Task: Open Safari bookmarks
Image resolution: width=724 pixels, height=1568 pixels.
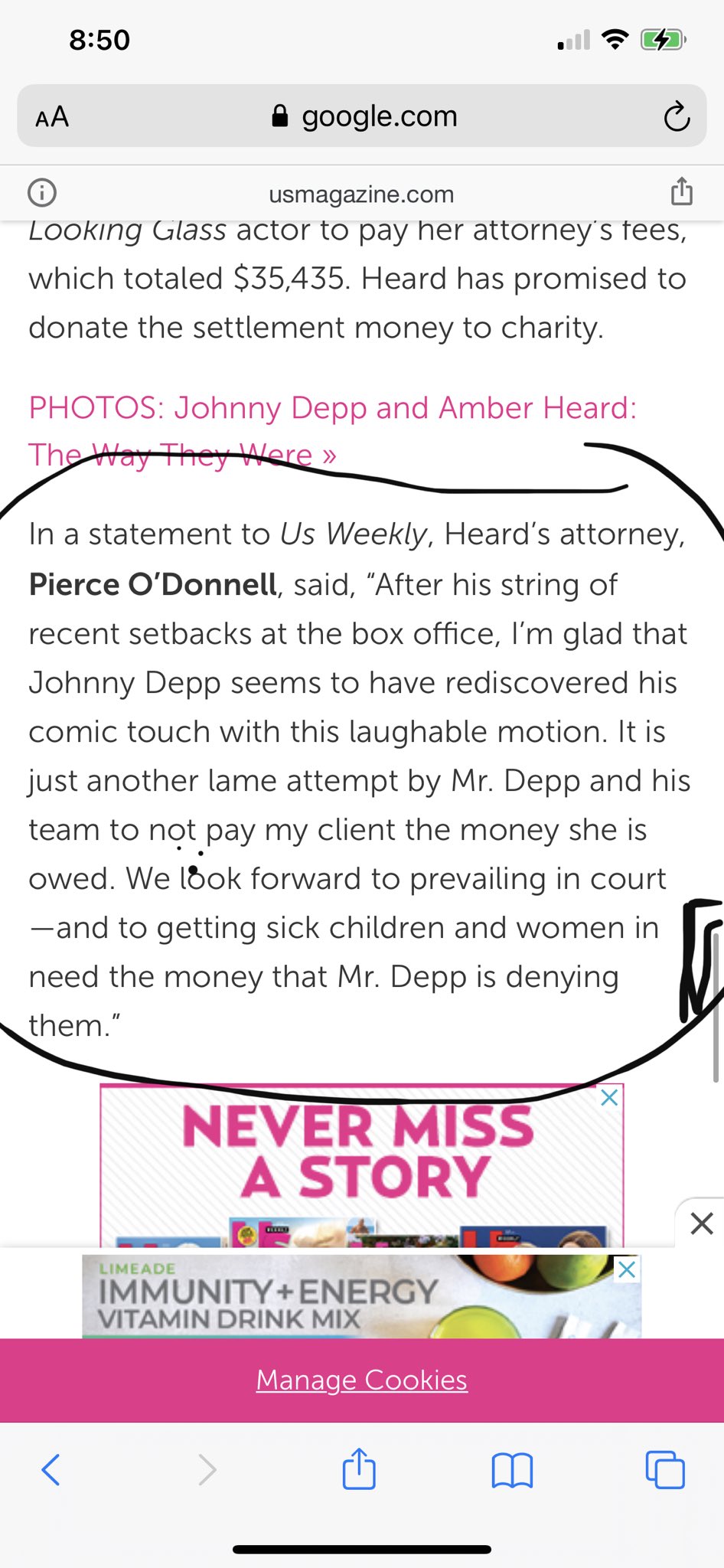Action: (512, 1470)
